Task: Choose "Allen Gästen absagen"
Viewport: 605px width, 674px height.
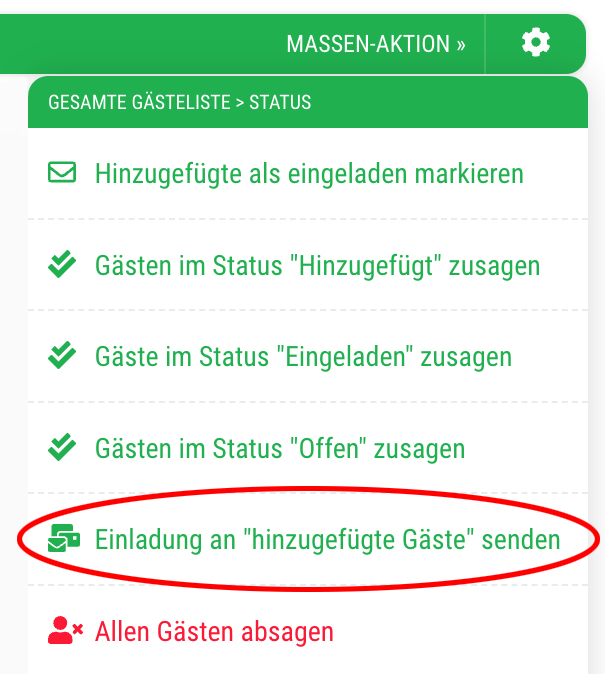Action: point(214,632)
